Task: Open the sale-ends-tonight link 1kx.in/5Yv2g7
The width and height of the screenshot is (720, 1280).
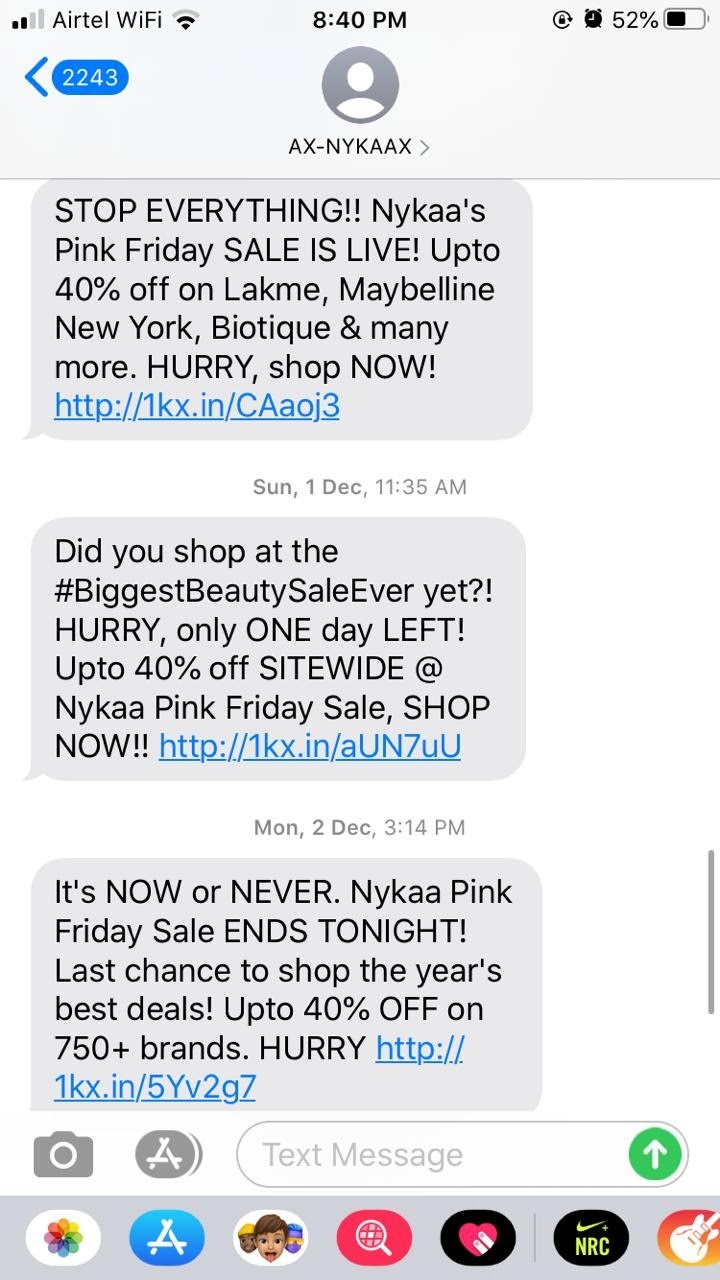Action: pos(155,1087)
